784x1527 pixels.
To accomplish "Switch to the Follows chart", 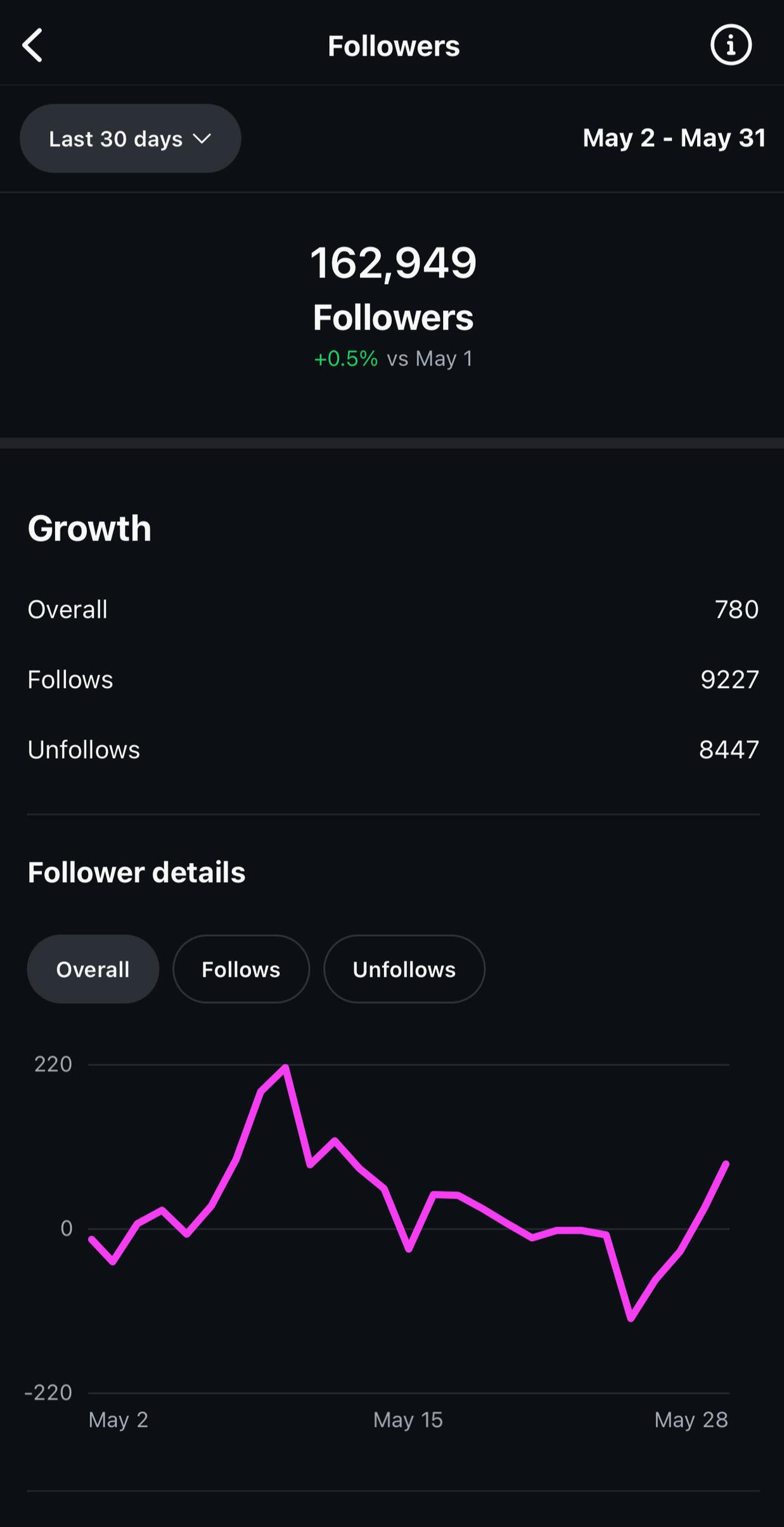I will [241, 969].
